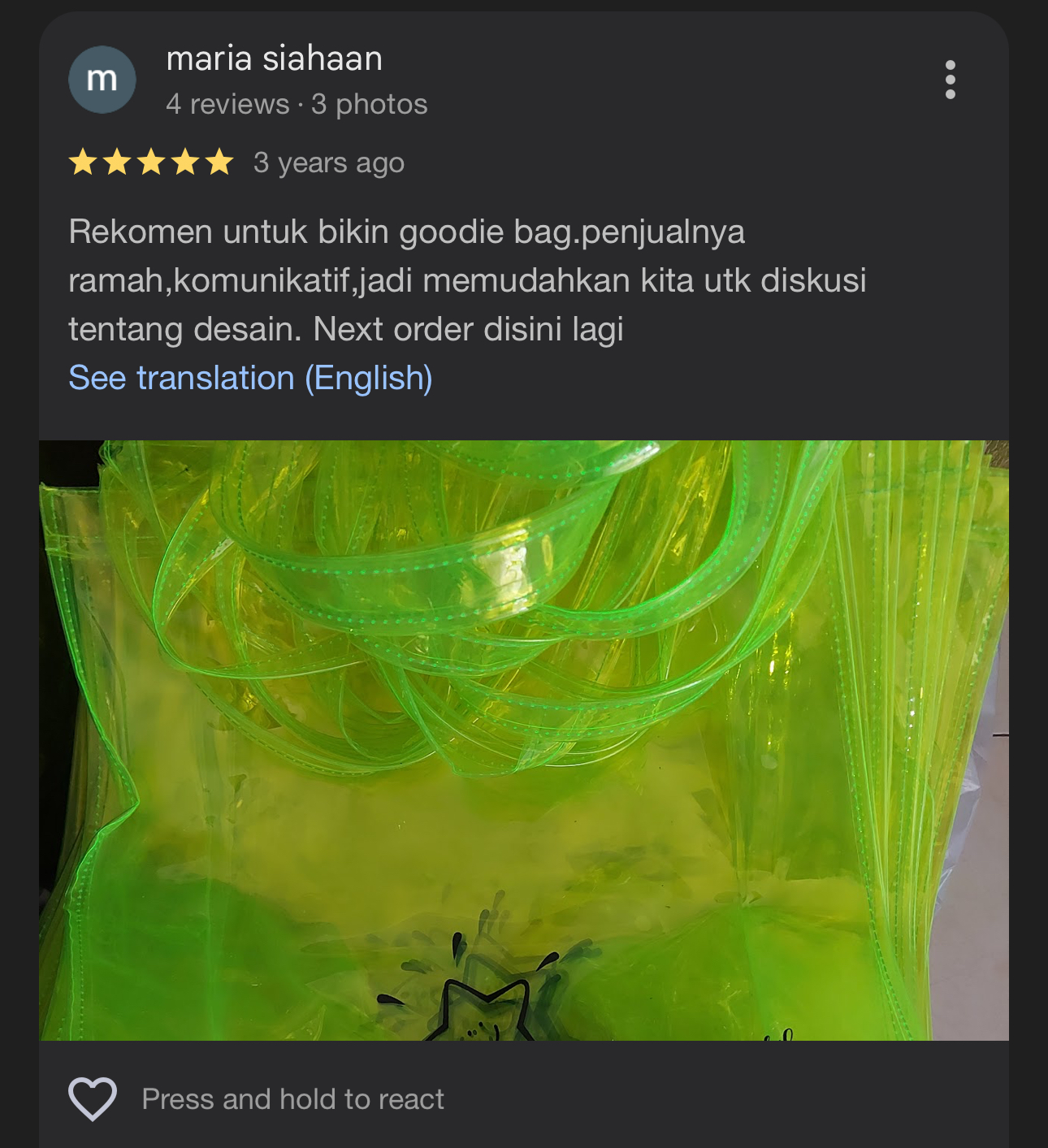Open maria siahaan's profile avatar

coord(102,80)
